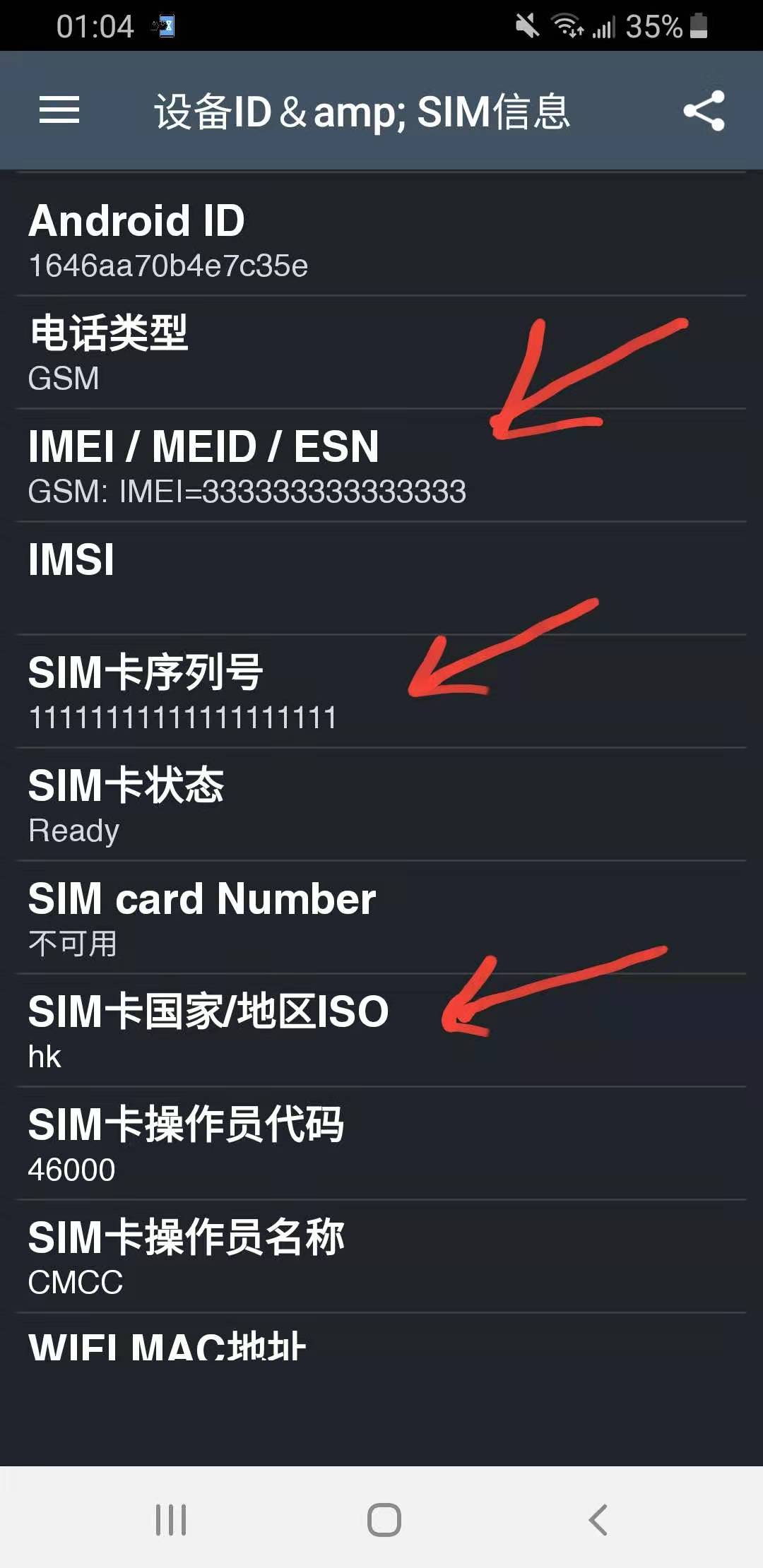
Task: Tap the SIM卡国家/地区ISO row
Action: [x=381, y=1031]
